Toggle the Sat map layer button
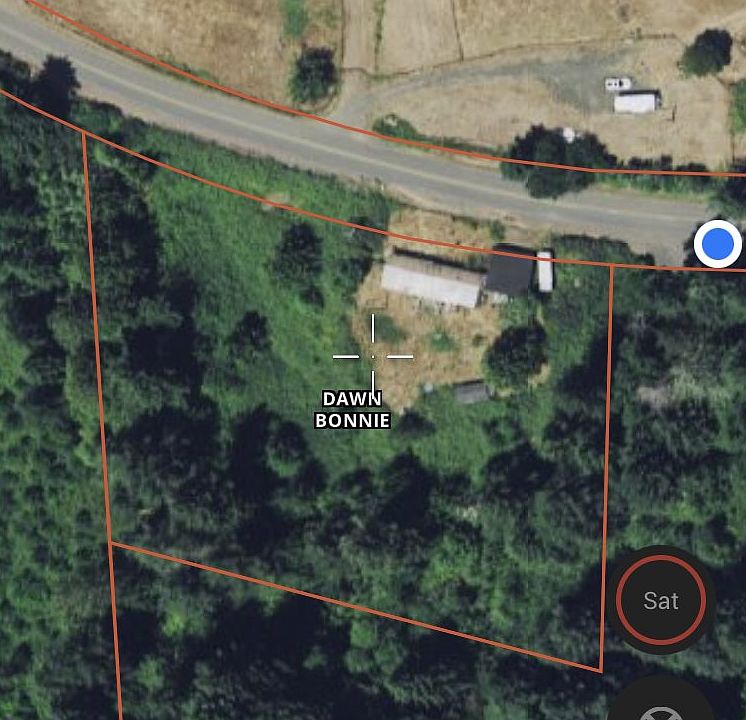Screen dimensions: 746x720 click(661, 600)
